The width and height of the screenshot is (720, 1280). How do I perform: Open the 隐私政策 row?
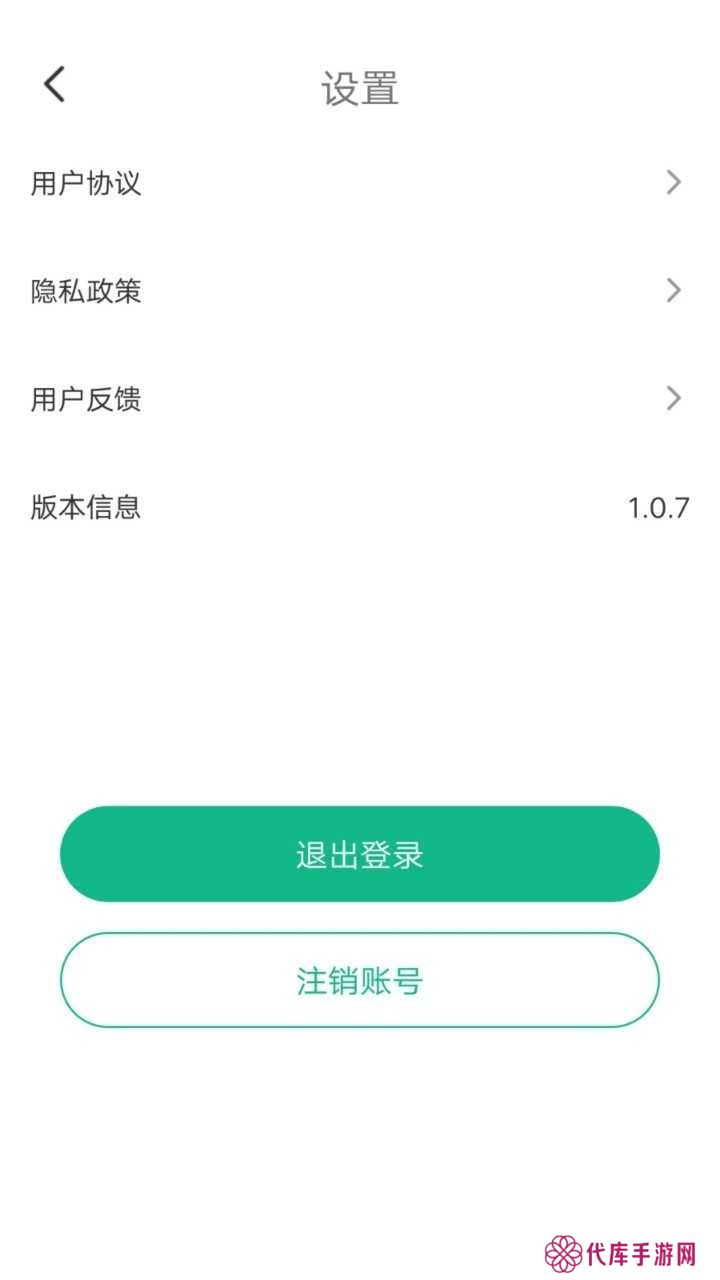[x=360, y=291]
